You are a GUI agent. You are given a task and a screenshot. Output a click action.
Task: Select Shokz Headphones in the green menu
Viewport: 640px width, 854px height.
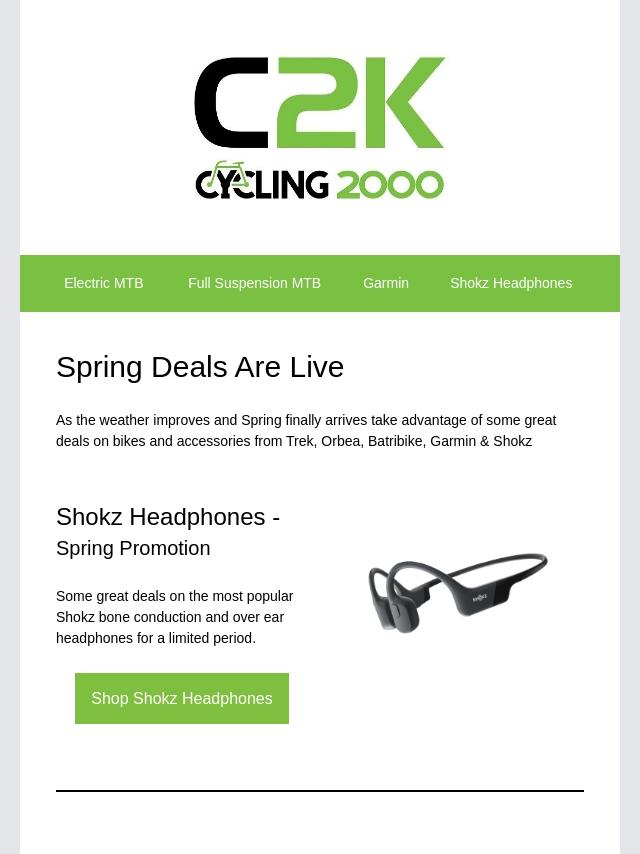[x=511, y=283]
